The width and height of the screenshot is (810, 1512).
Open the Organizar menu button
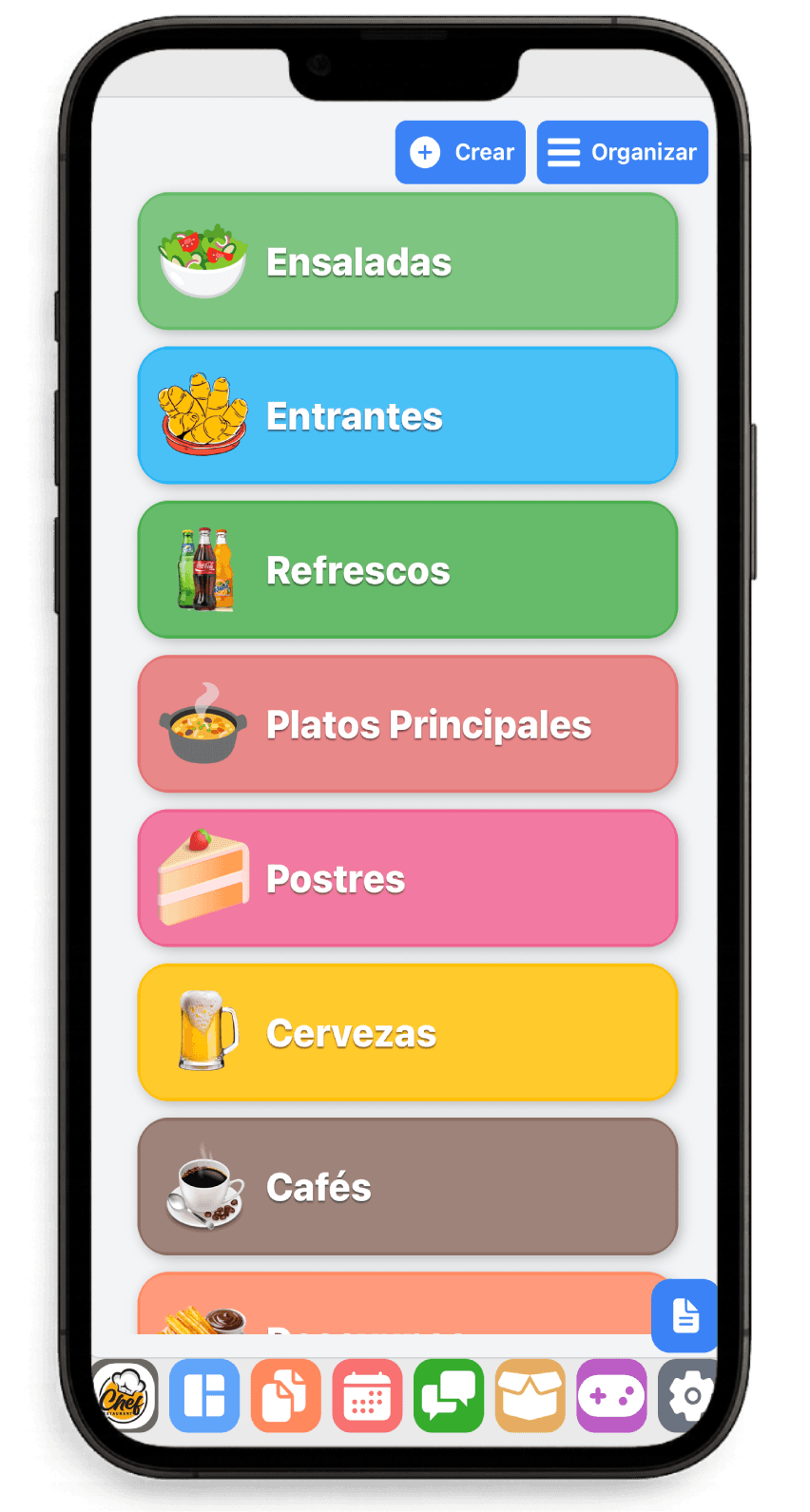tap(623, 151)
